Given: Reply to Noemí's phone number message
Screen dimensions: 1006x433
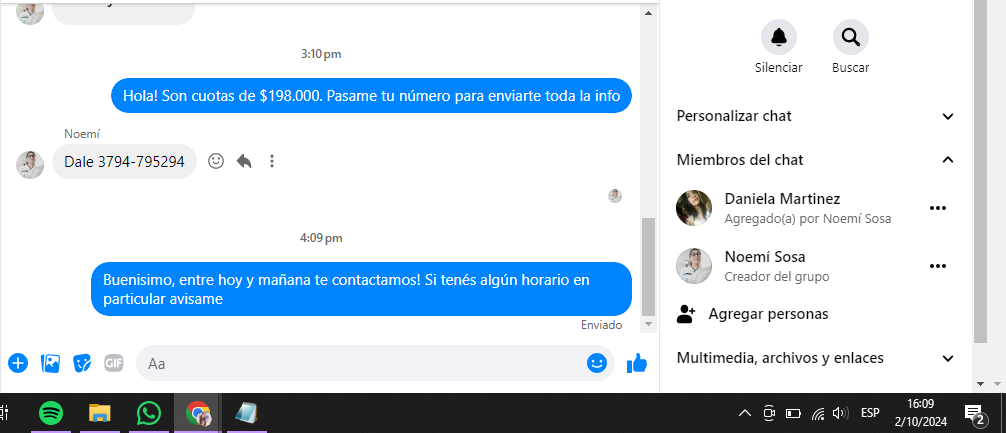Looking at the screenshot, I should [244, 161].
